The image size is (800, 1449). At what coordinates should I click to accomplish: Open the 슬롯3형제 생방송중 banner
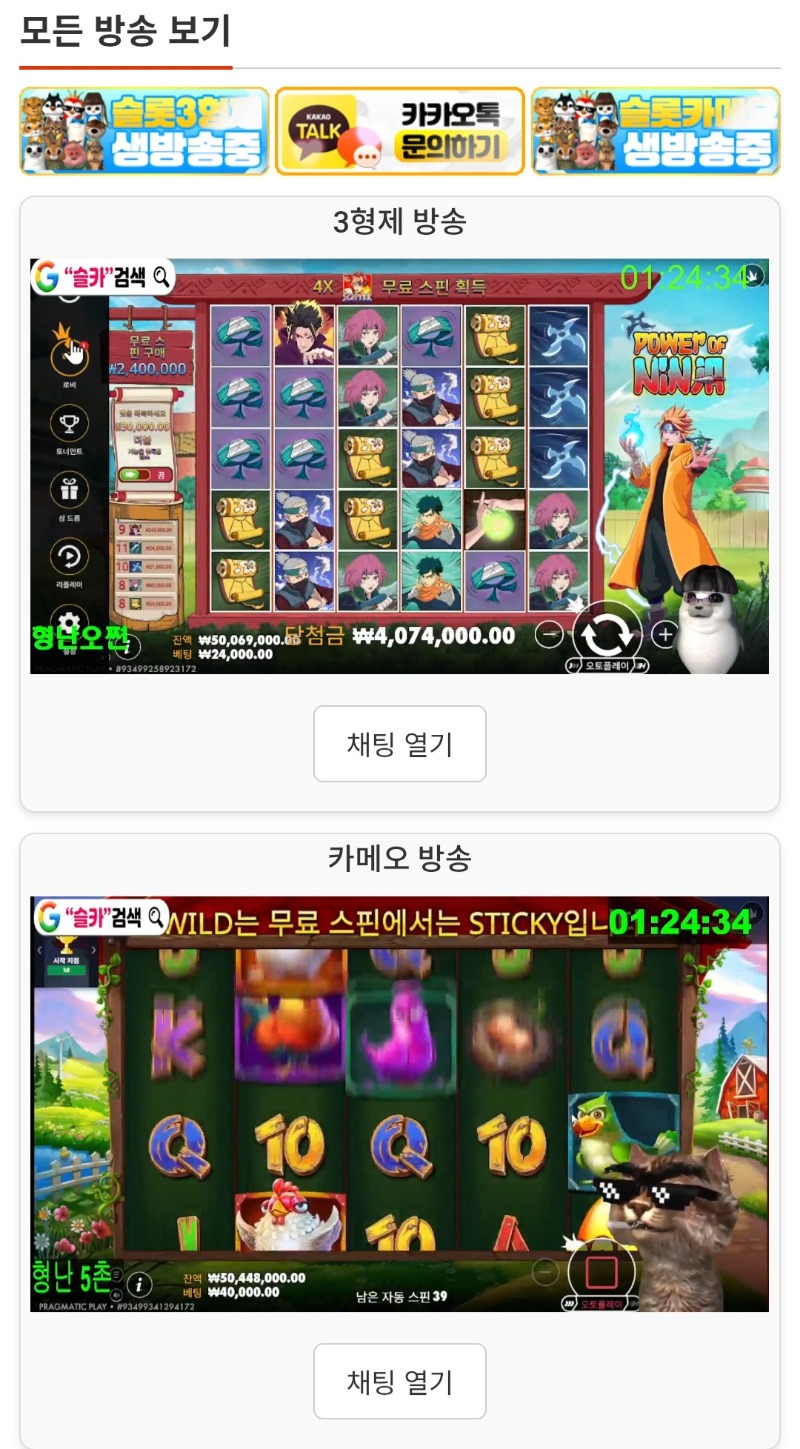tap(145, 131)
